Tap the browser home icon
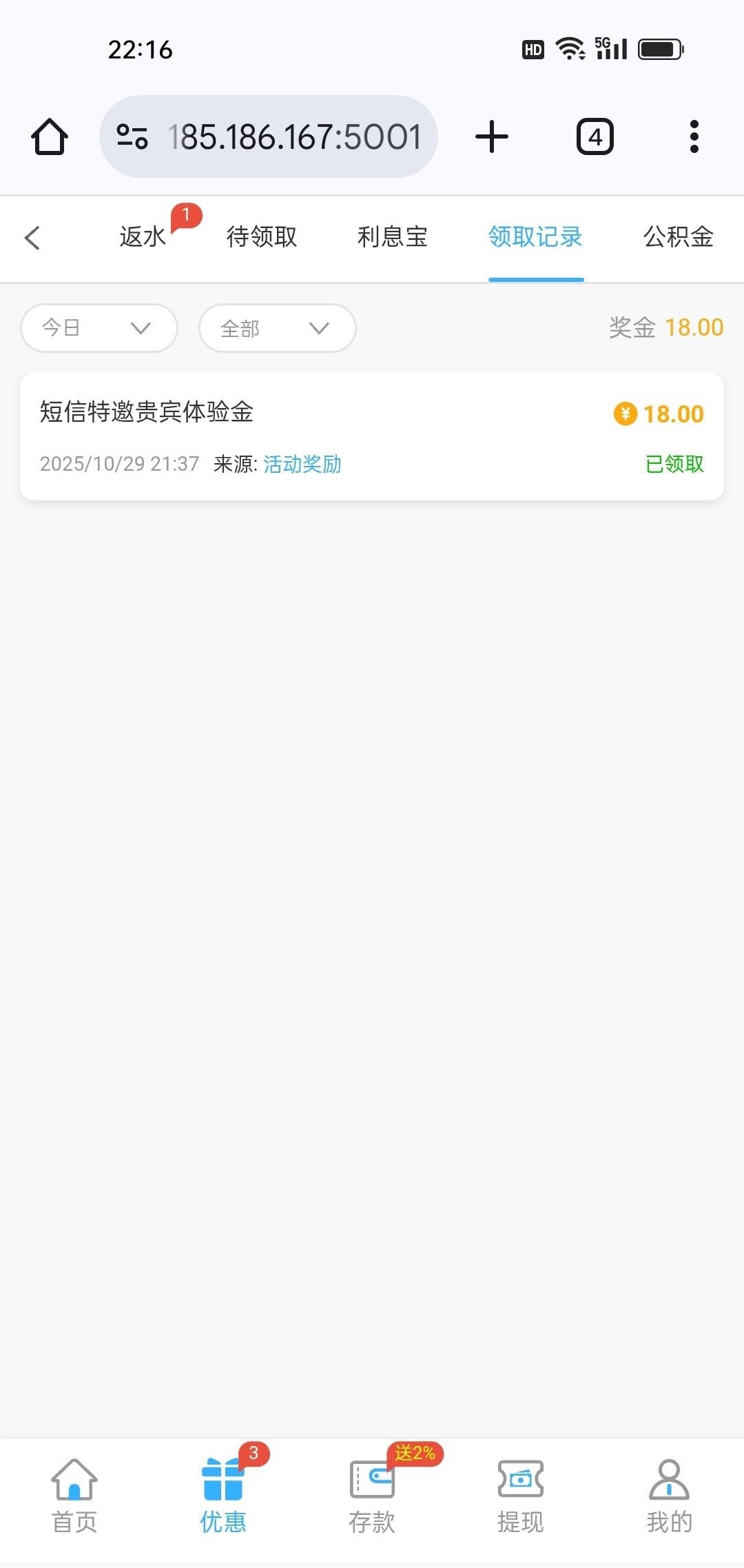This screenshot has width=744, height=1568. [x=50, y=136]
